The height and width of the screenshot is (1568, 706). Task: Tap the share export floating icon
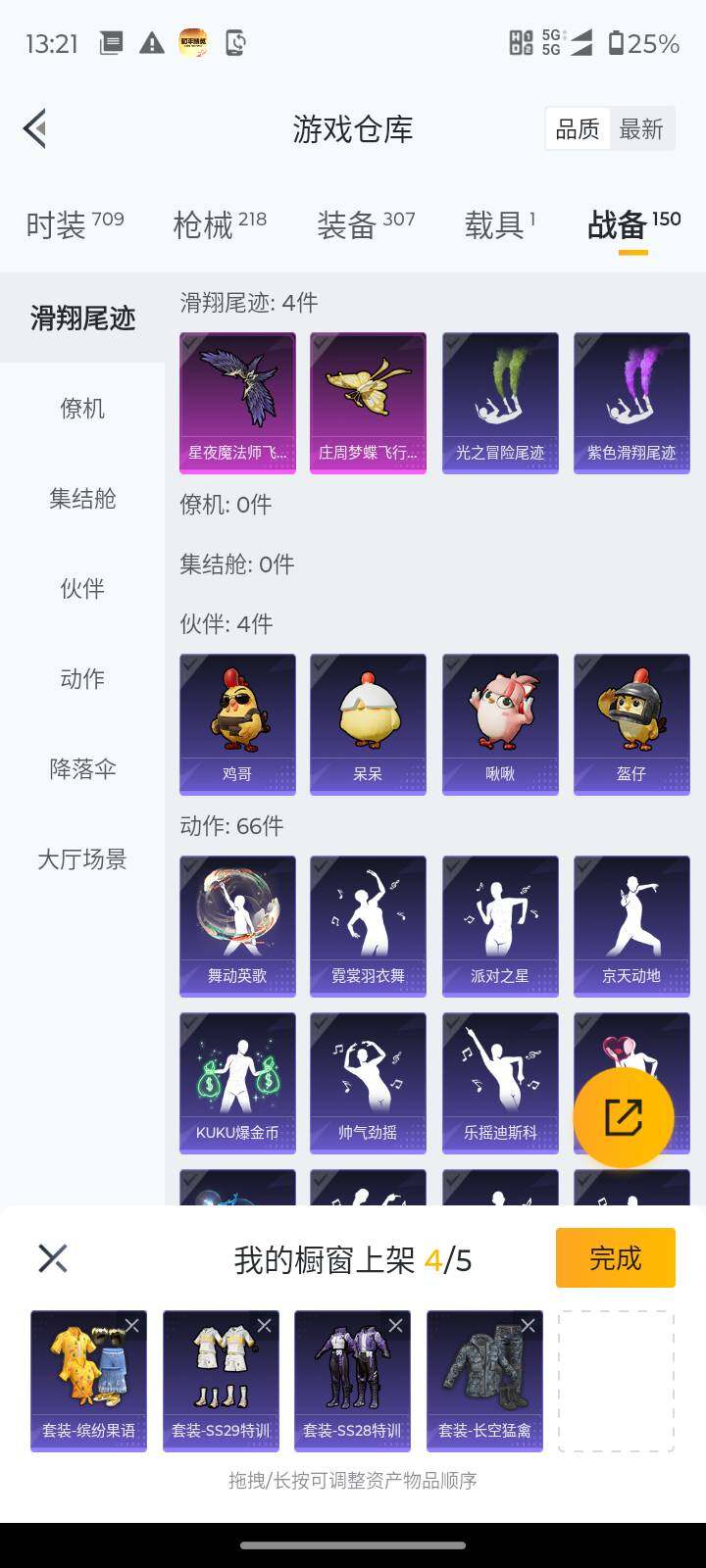point(624,1117)
